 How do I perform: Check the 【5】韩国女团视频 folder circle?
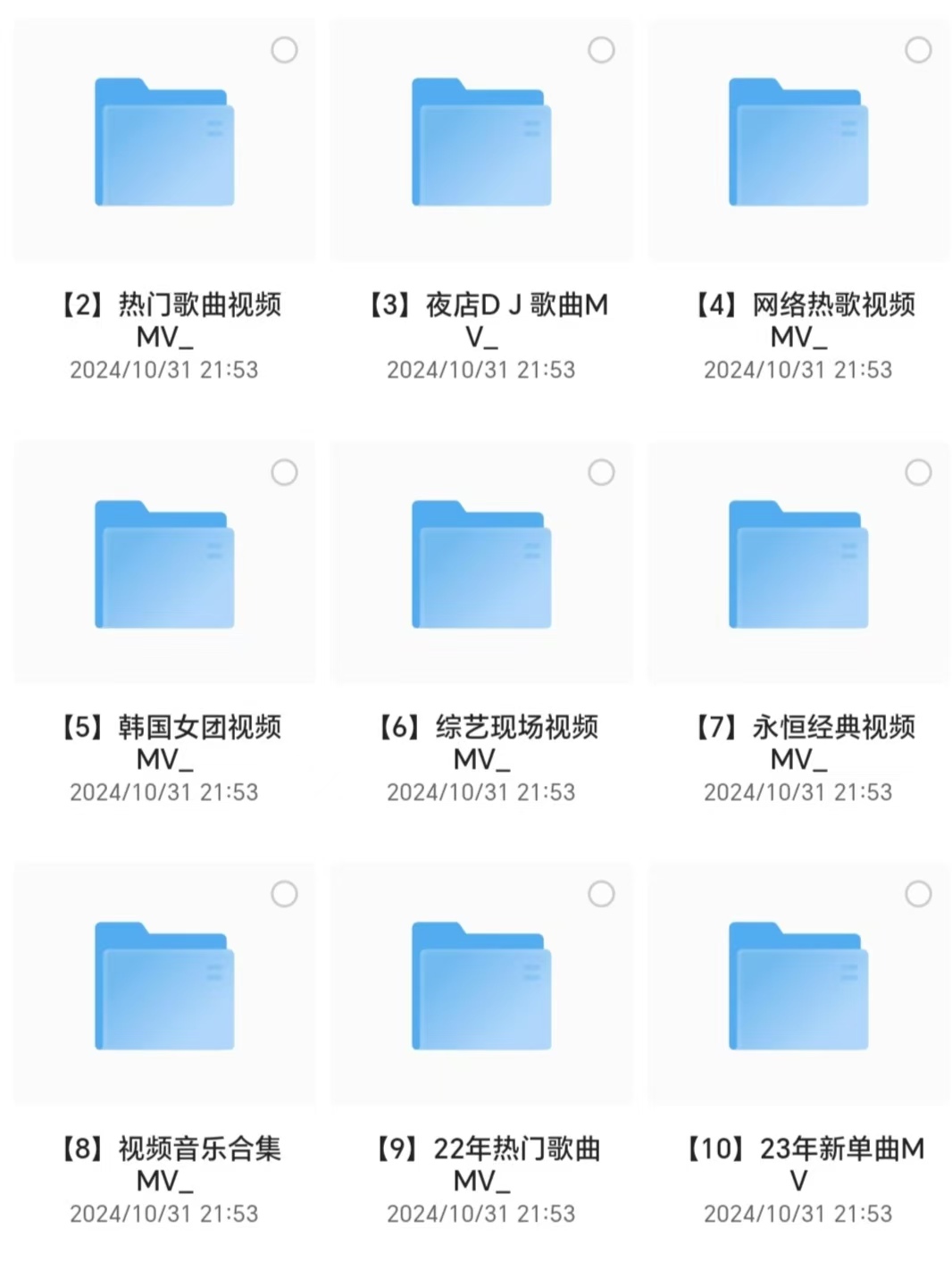click(x=284, y=472)
